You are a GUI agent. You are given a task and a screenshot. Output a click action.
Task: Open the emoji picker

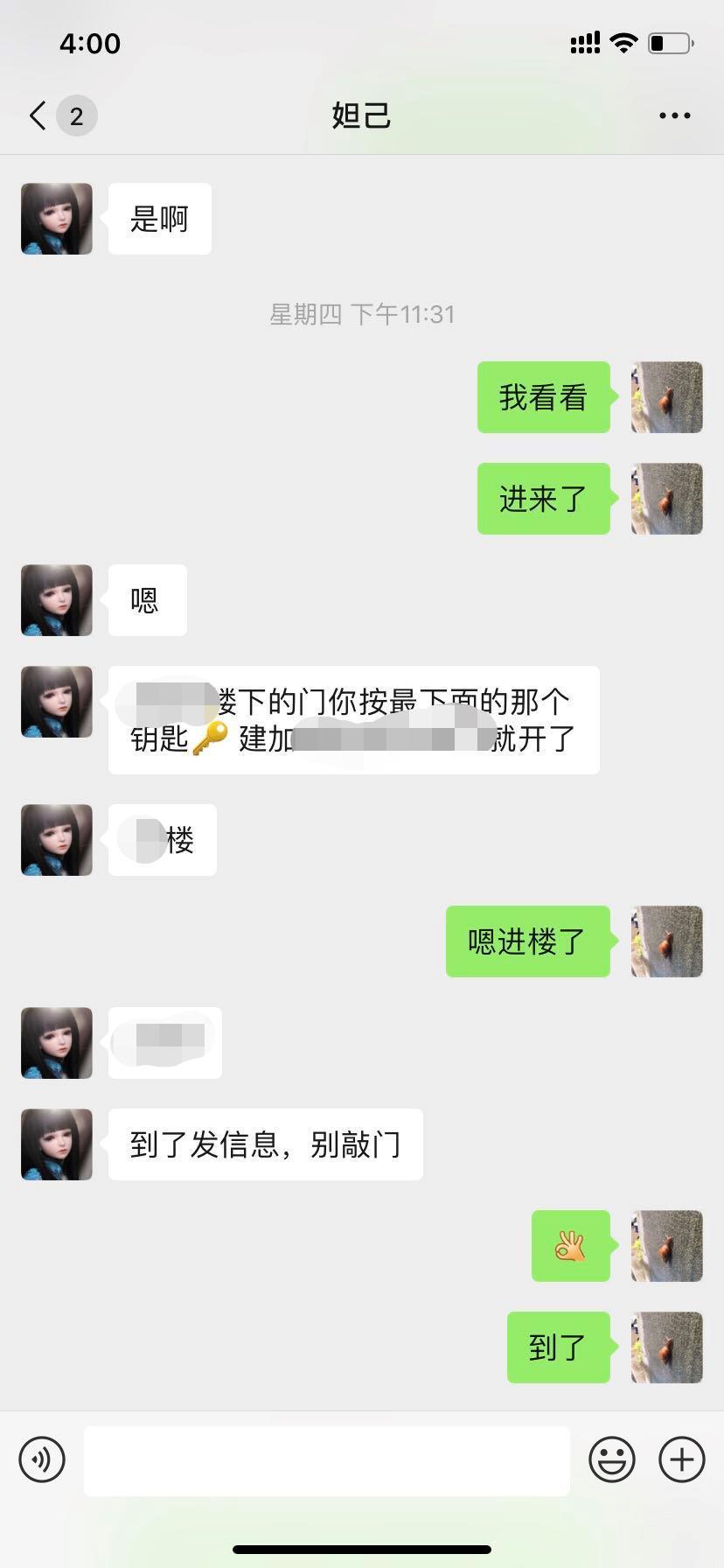pyautogui.click(x=613, y=1459)
